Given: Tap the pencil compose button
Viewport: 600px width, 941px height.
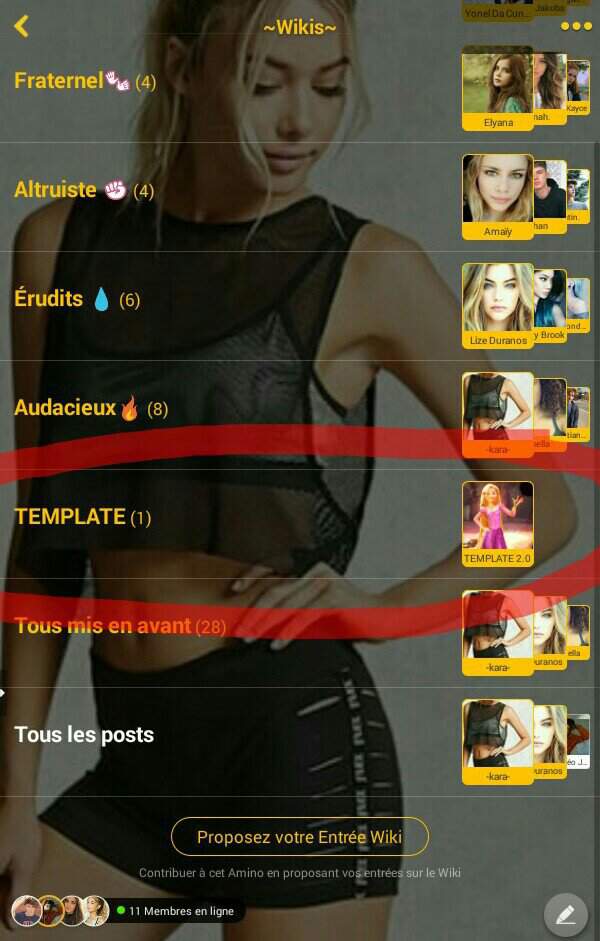Looking at the screenshot, I should coord(565,914).
